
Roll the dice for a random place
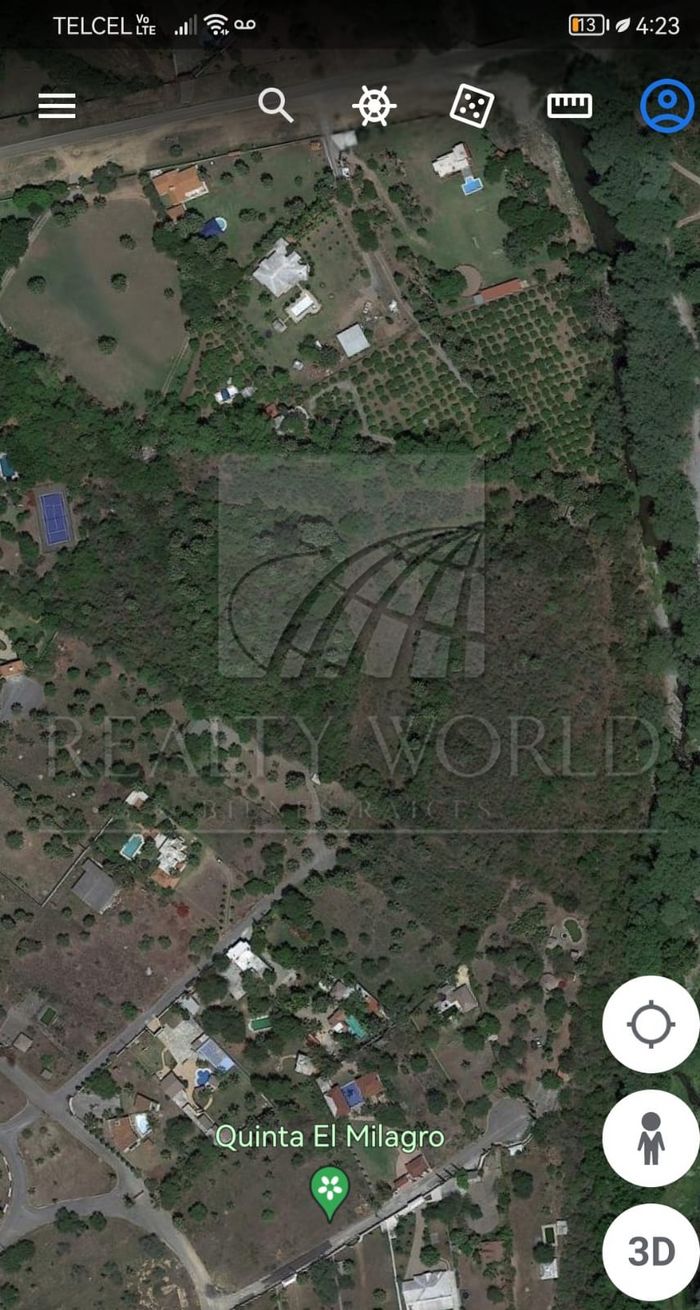tap(472, 106)
